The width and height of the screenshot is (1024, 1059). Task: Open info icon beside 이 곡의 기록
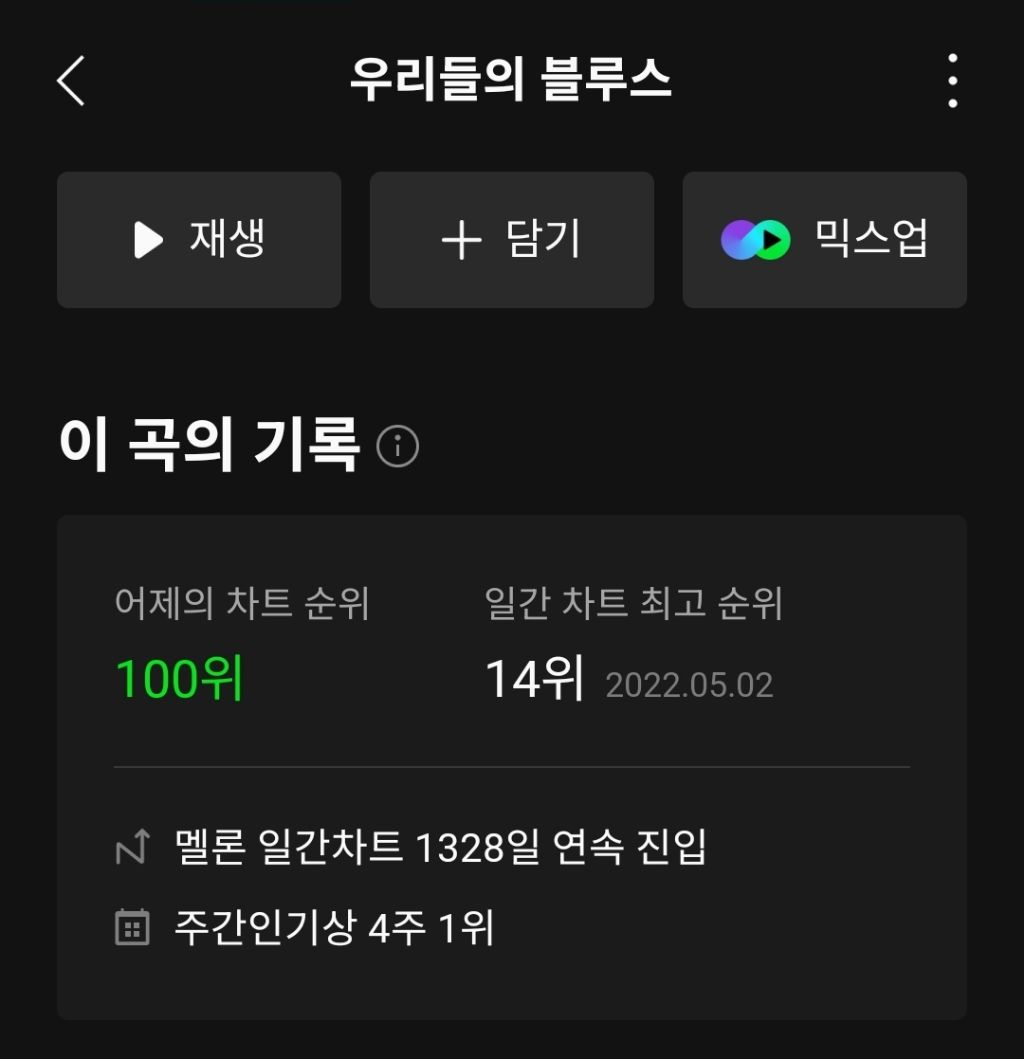click(x=398, y=446)
